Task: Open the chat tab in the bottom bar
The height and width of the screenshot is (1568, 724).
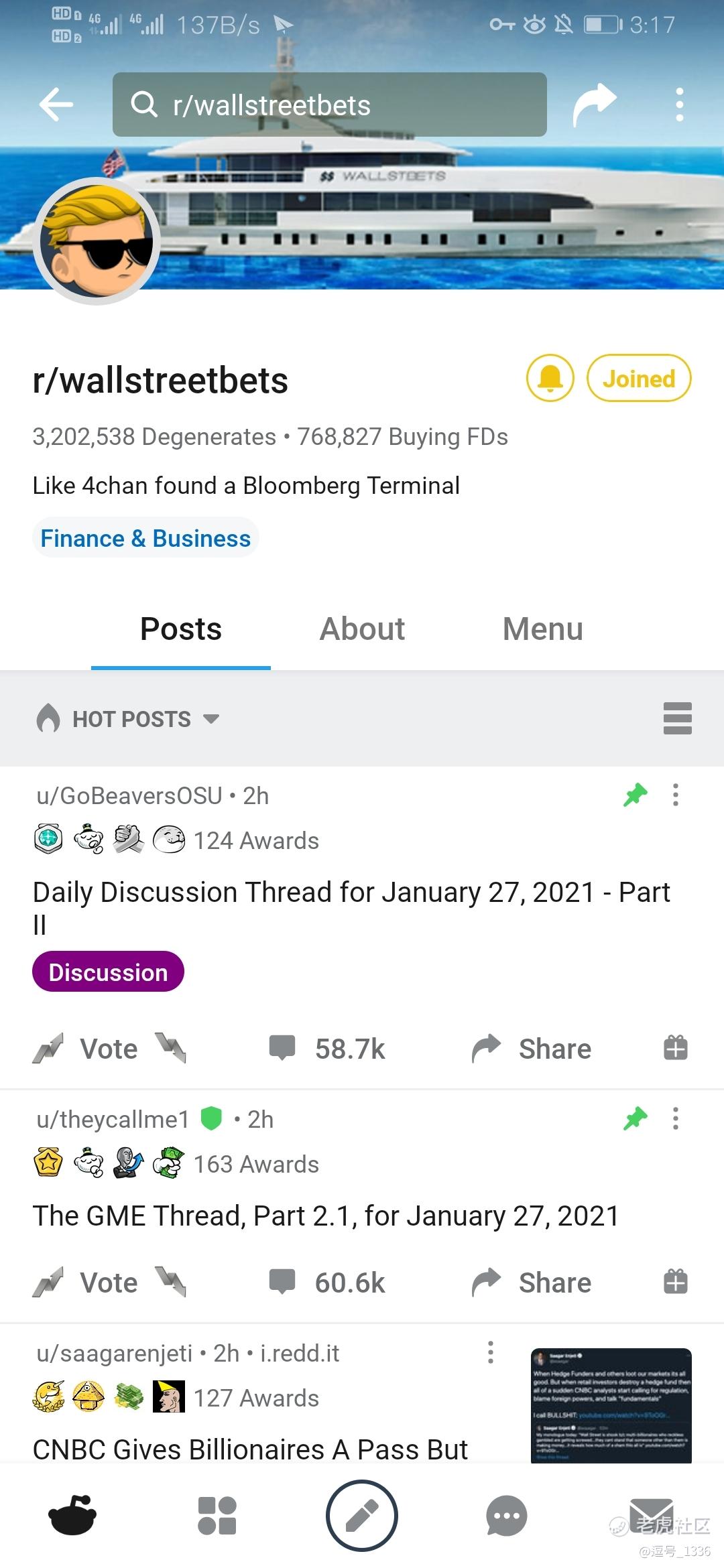Action: click(507, 1516)
